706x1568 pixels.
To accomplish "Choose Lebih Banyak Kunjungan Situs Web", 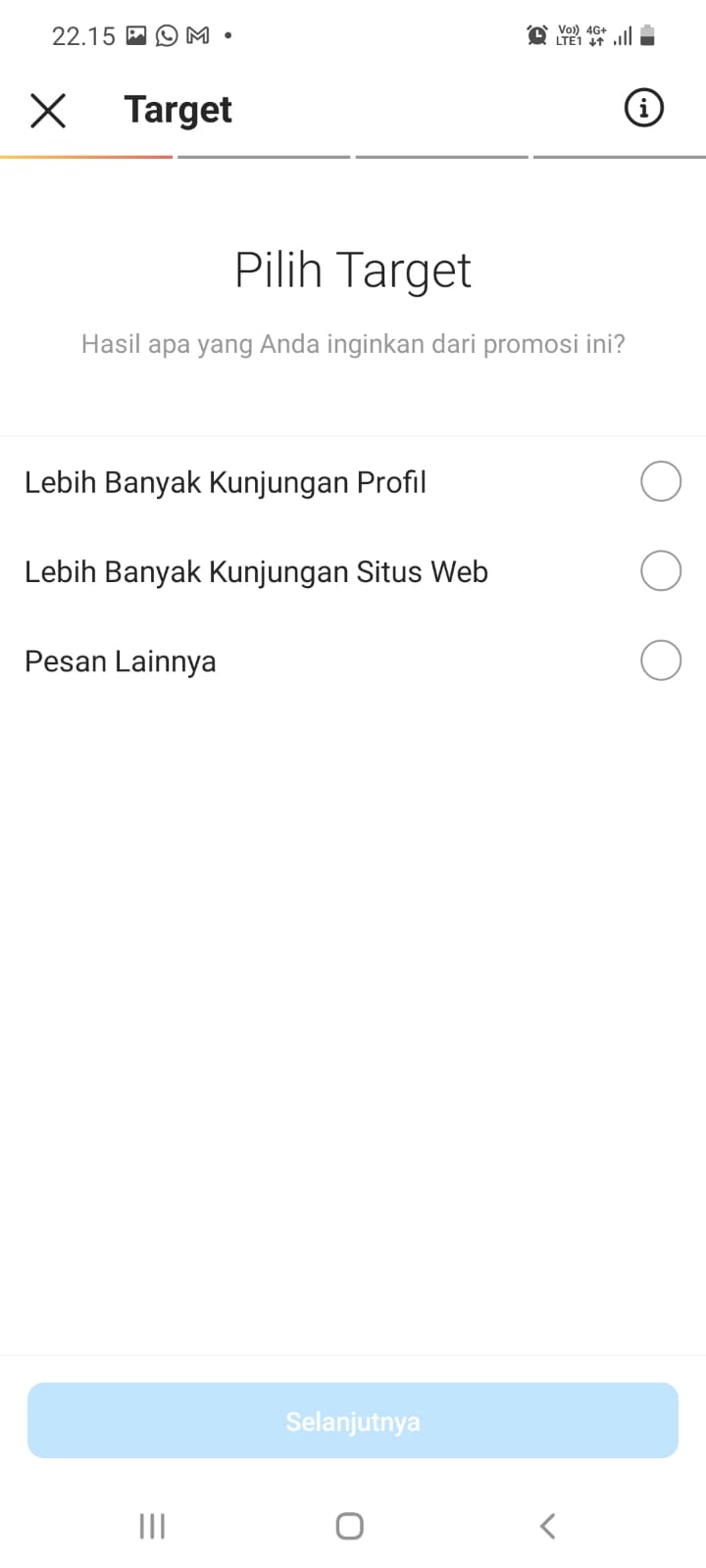I will tap(353, 571).
